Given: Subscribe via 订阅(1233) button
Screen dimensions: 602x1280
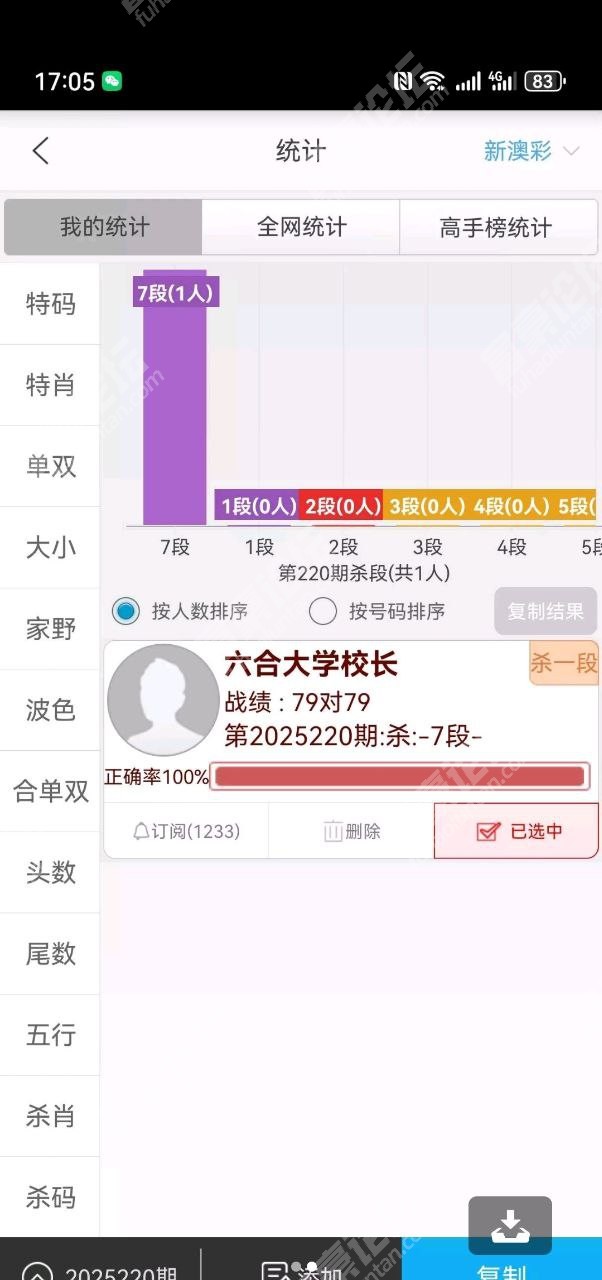Looking at the screenshot, I should pos(186,831).
